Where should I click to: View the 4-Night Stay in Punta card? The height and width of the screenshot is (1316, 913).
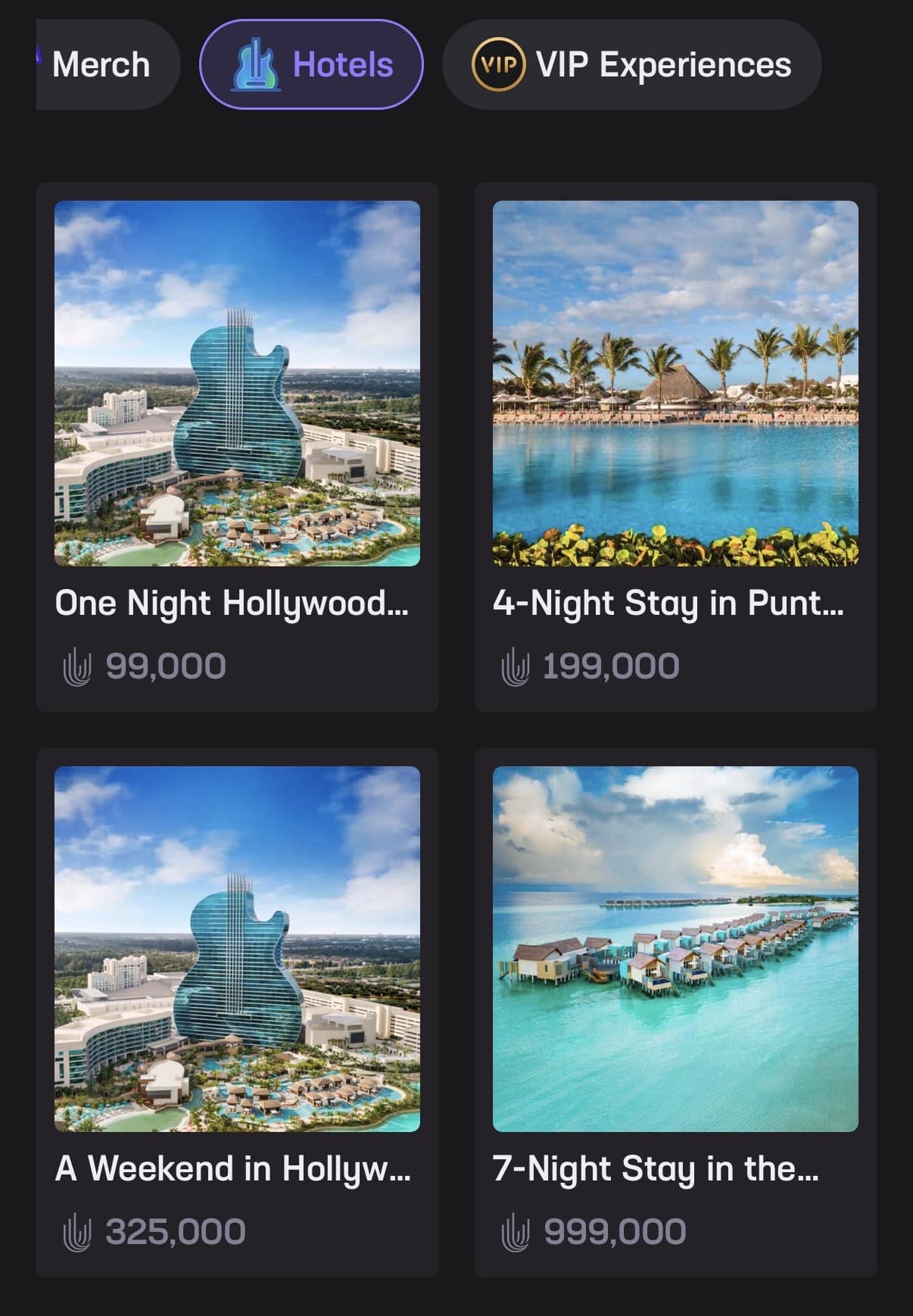click(675, 446)
